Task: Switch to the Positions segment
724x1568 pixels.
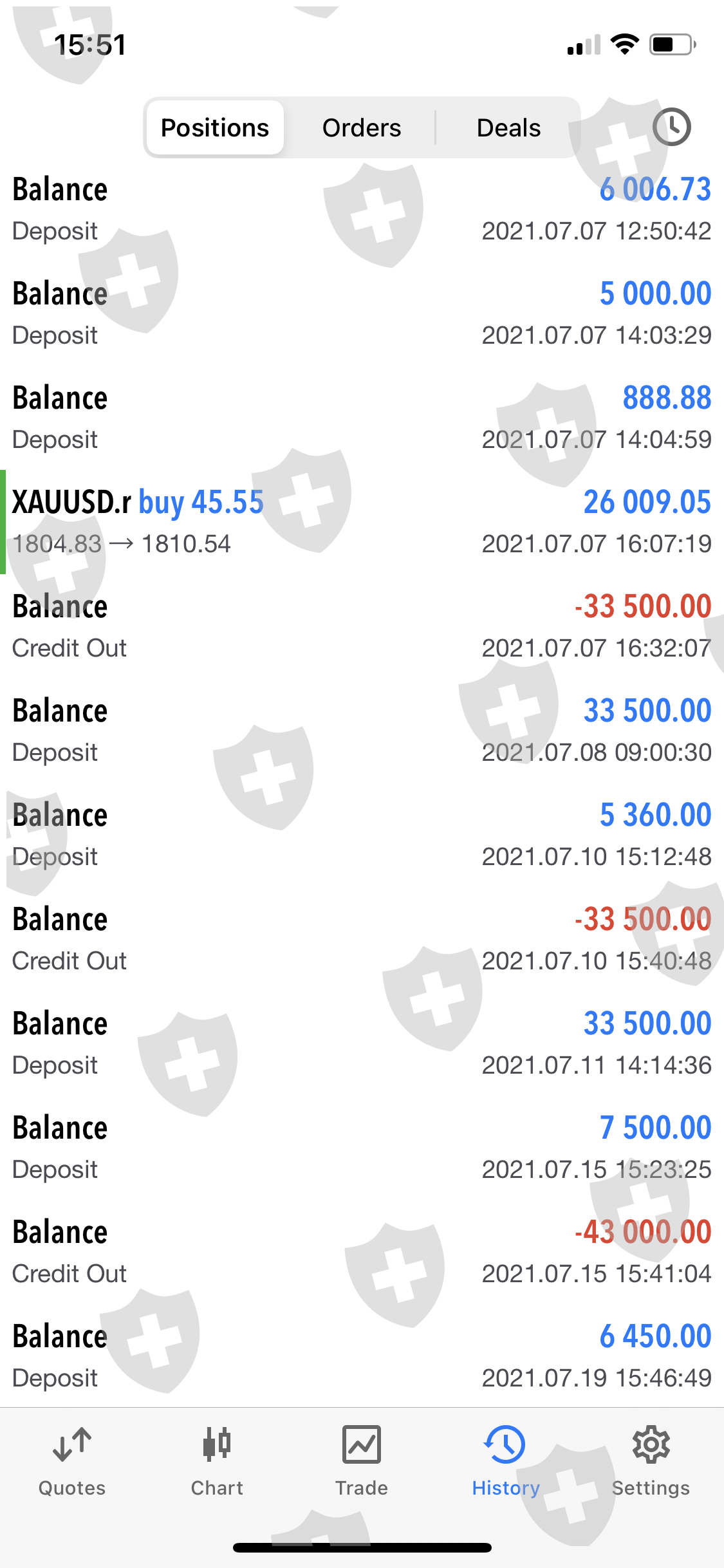Action: point(214,127)
